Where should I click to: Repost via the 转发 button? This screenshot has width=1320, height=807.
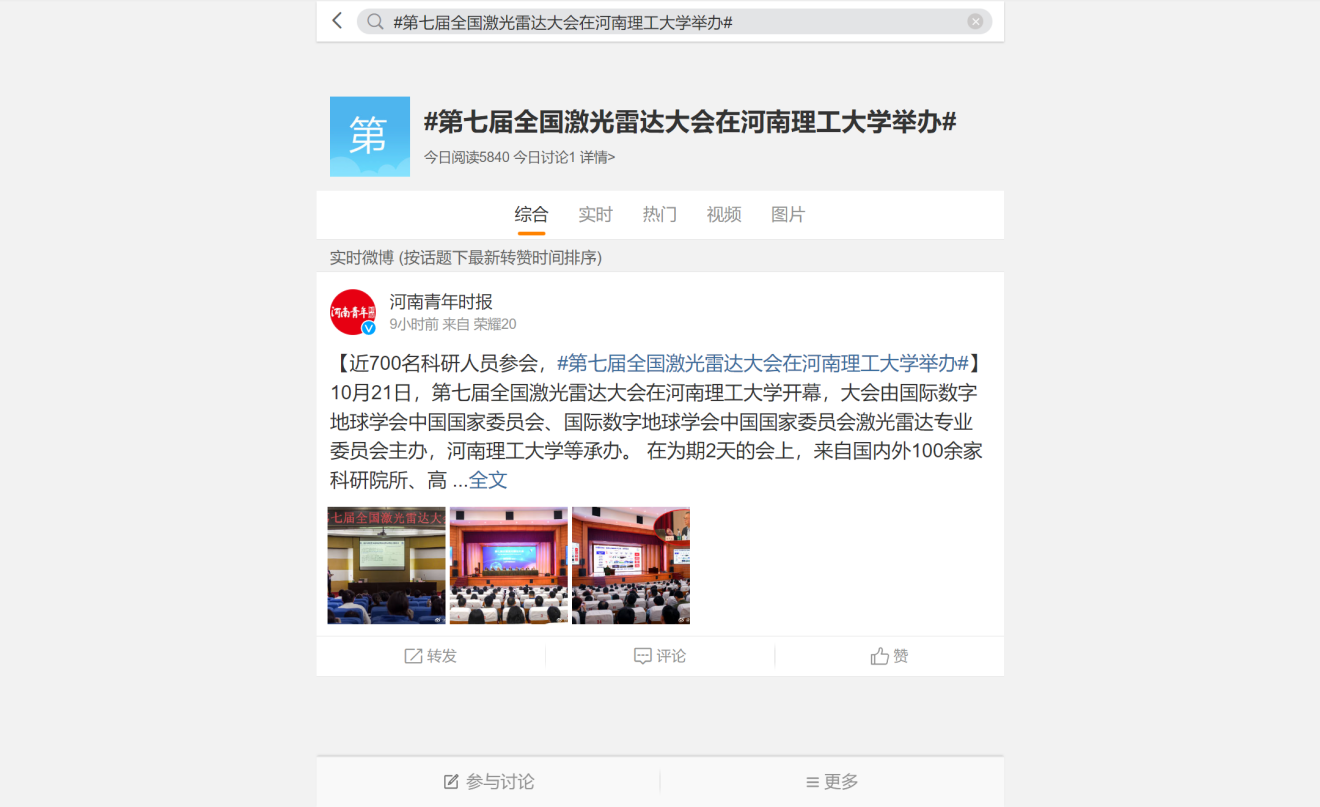click(431, 656)
